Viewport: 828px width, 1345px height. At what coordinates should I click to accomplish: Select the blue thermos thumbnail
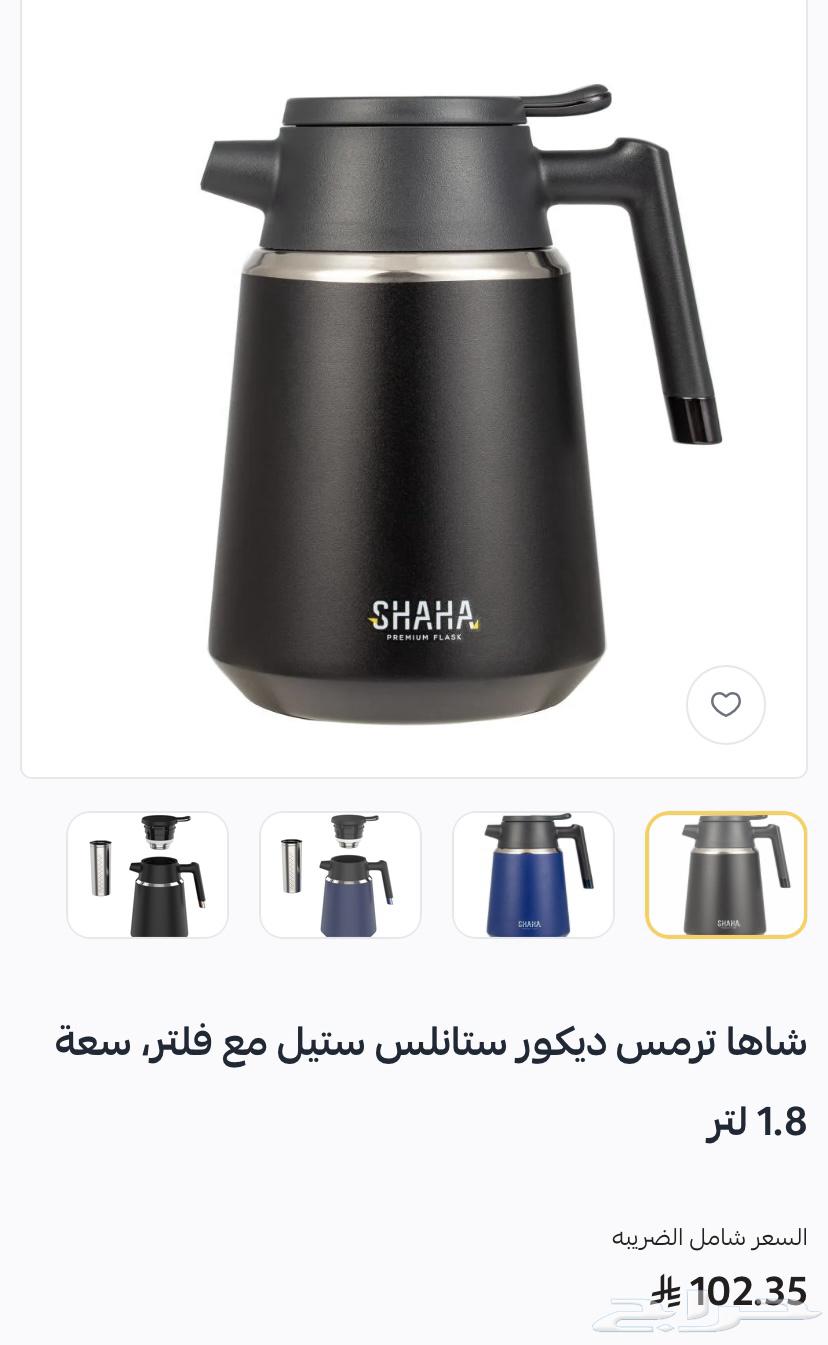click(533, 875)
